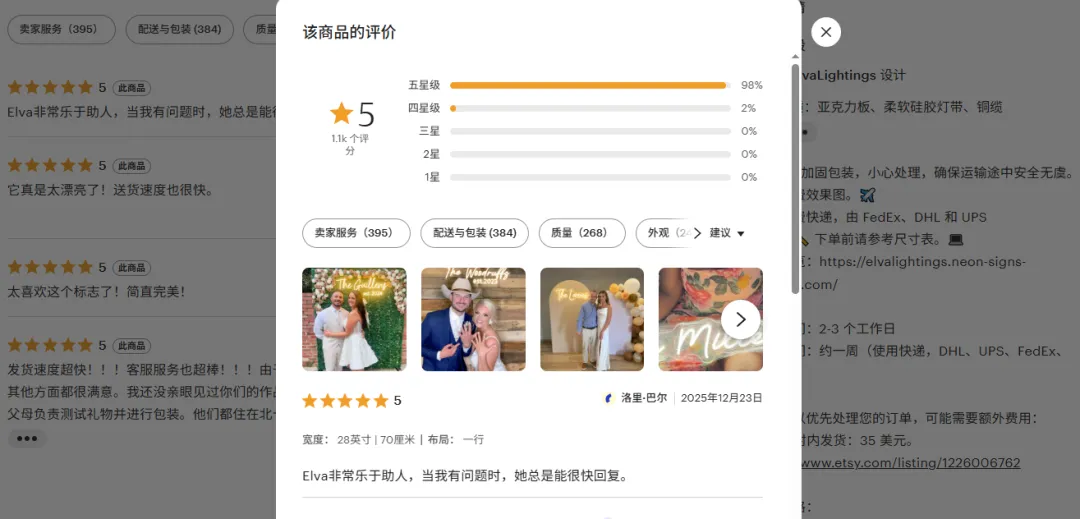1080x519 pixels.
Task: Select the 配送与包装 (384) chip in dialog
Action: pos(474,233)
